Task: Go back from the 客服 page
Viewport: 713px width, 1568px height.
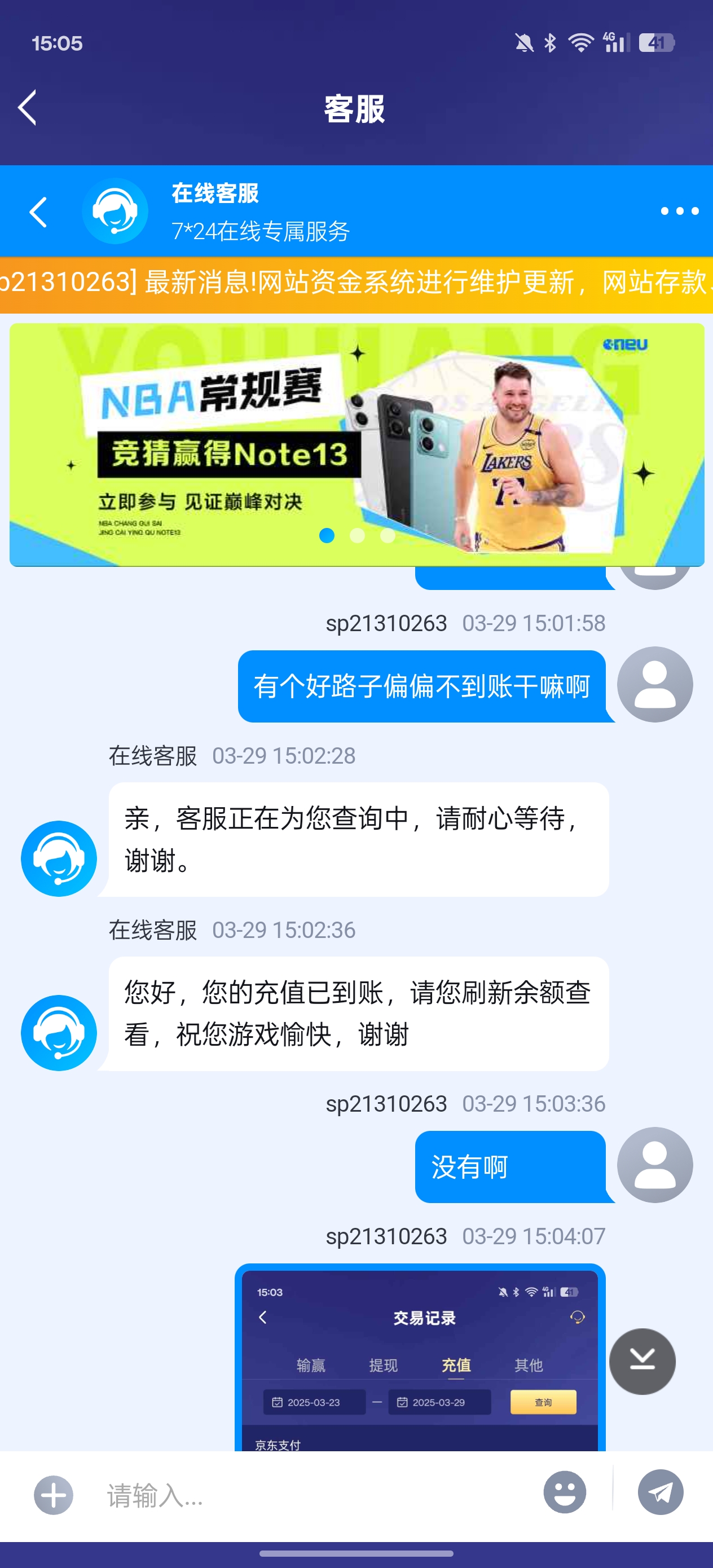Action: (28, 108)
